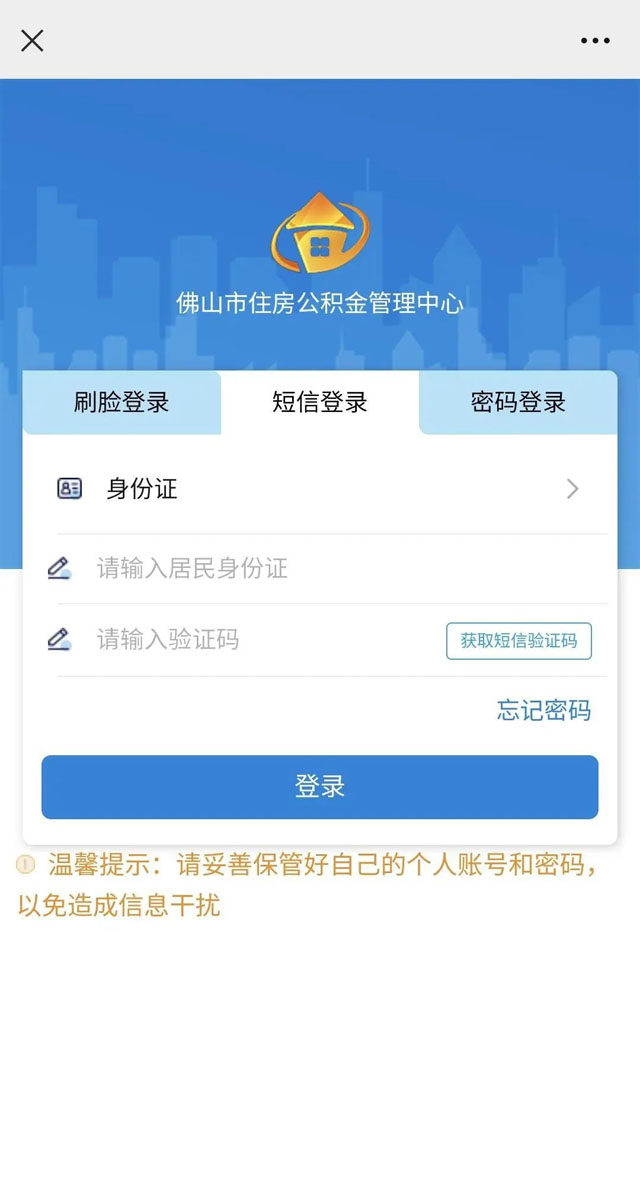Viewport: 640px width, 1198px height.
Task: Switch to the 密码登录 tab
Action: tap(518, 403)
